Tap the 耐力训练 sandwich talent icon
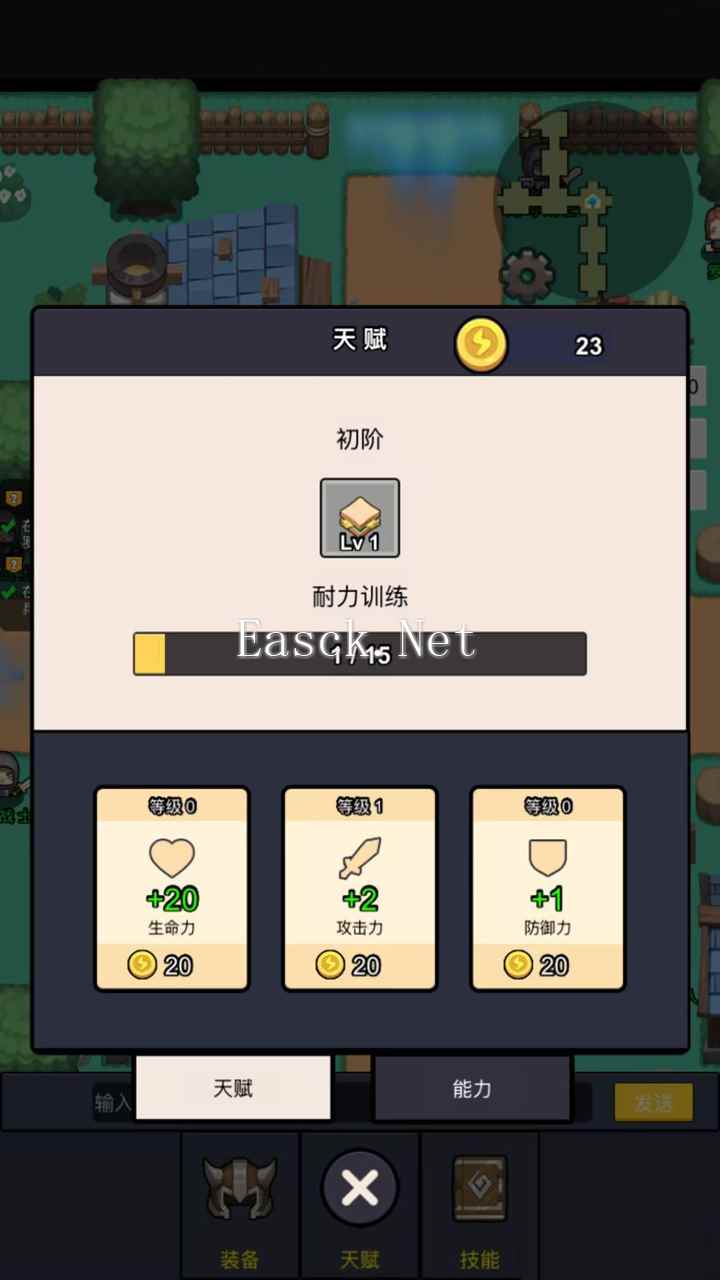 point(360,518)
